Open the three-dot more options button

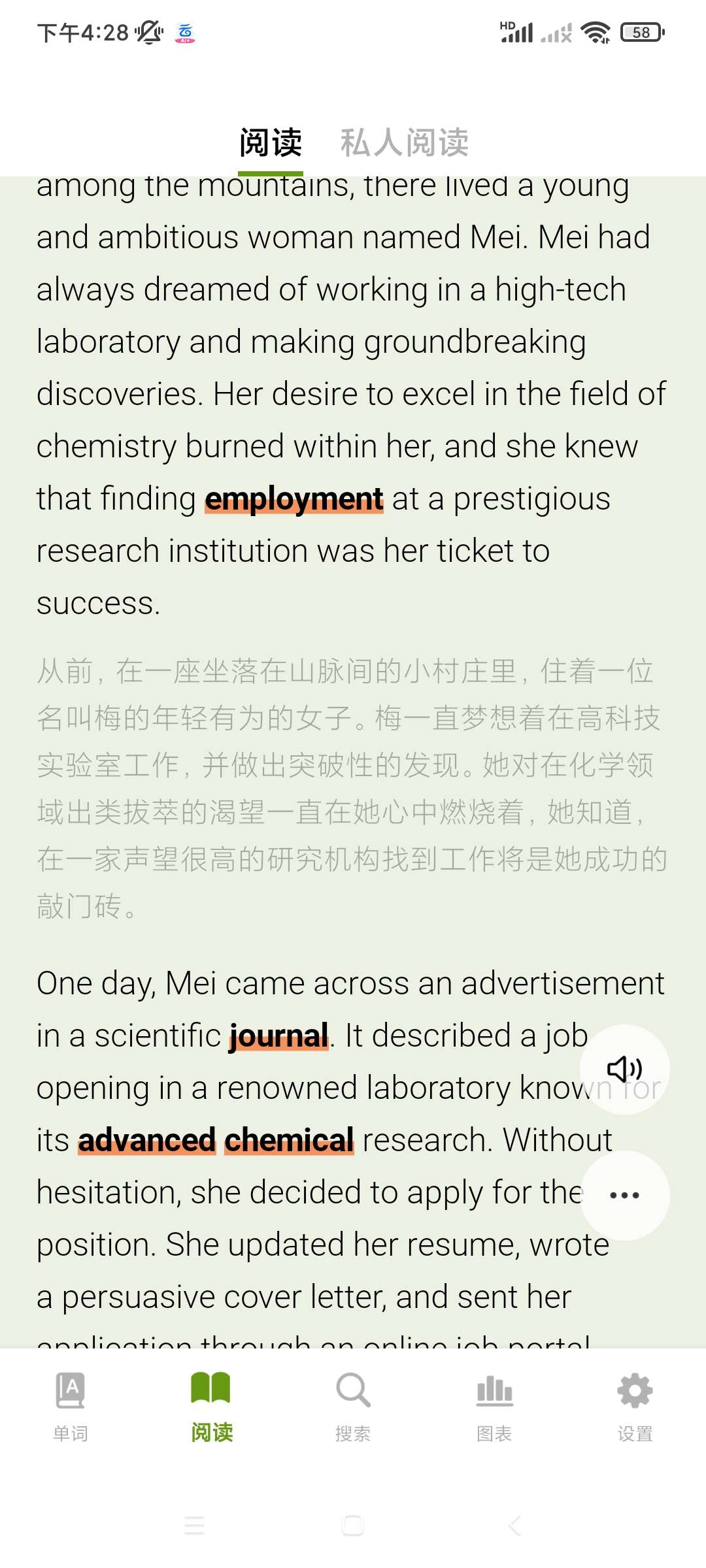(624, 1195)
